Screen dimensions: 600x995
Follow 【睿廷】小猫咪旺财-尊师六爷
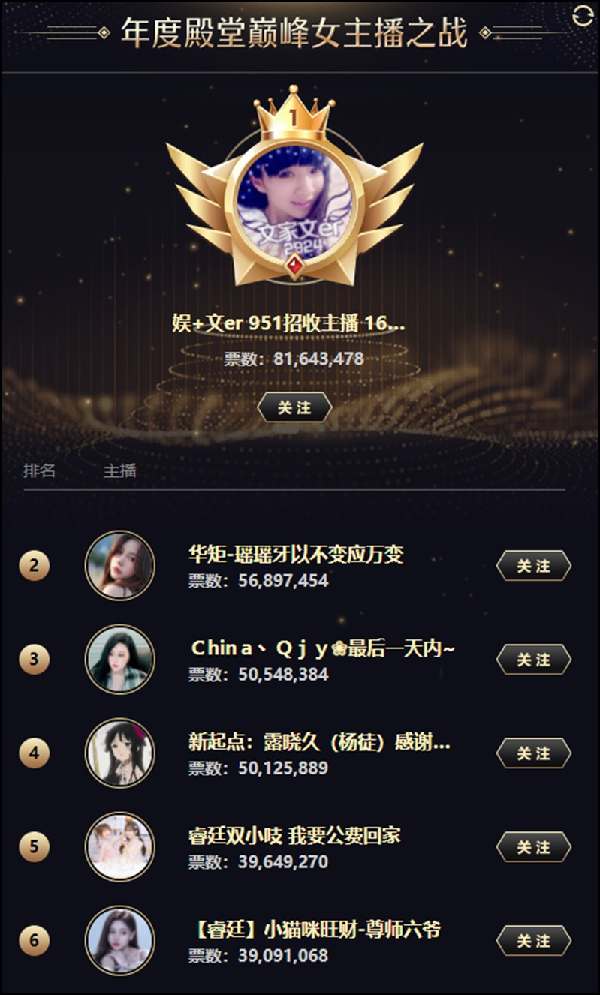534,941
